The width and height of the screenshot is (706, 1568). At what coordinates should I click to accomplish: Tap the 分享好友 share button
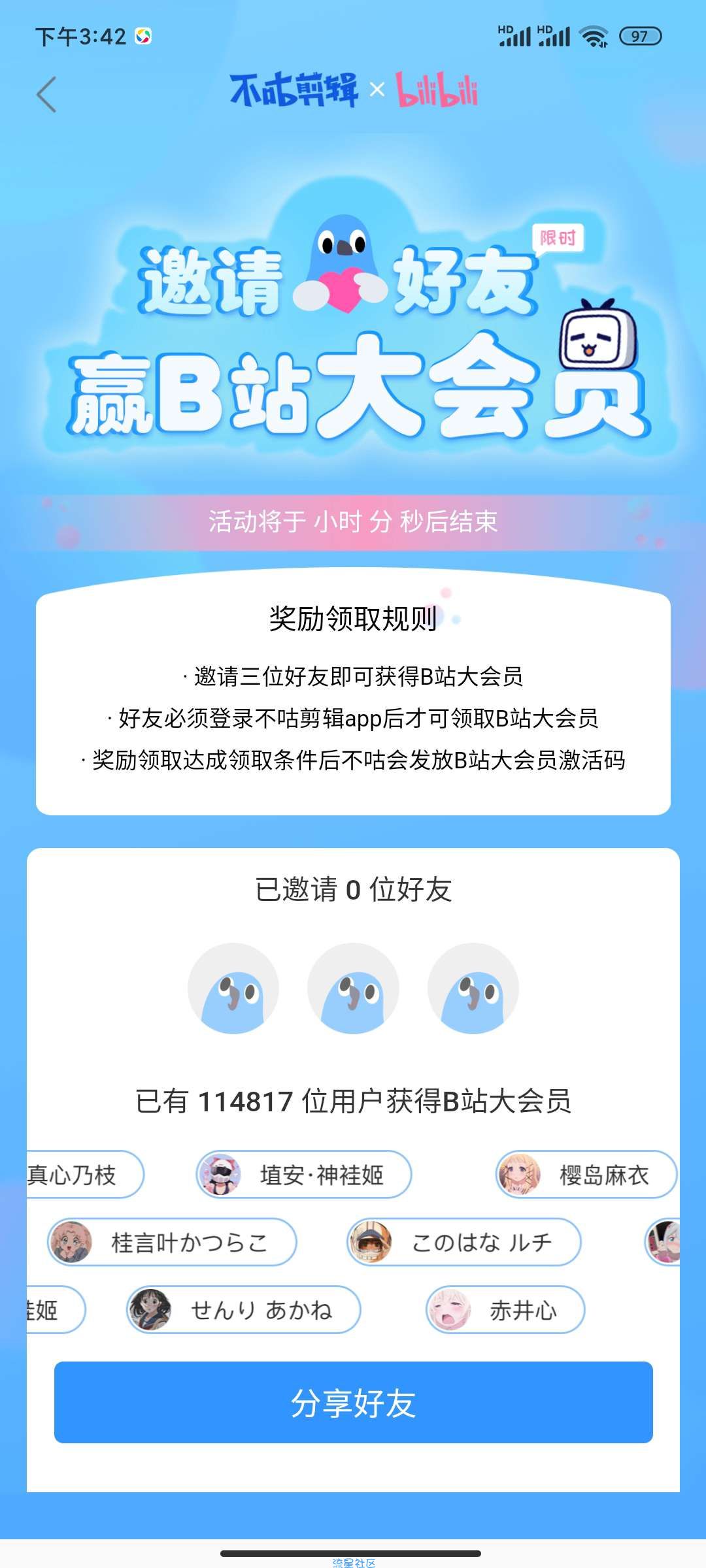point(353,1403)
